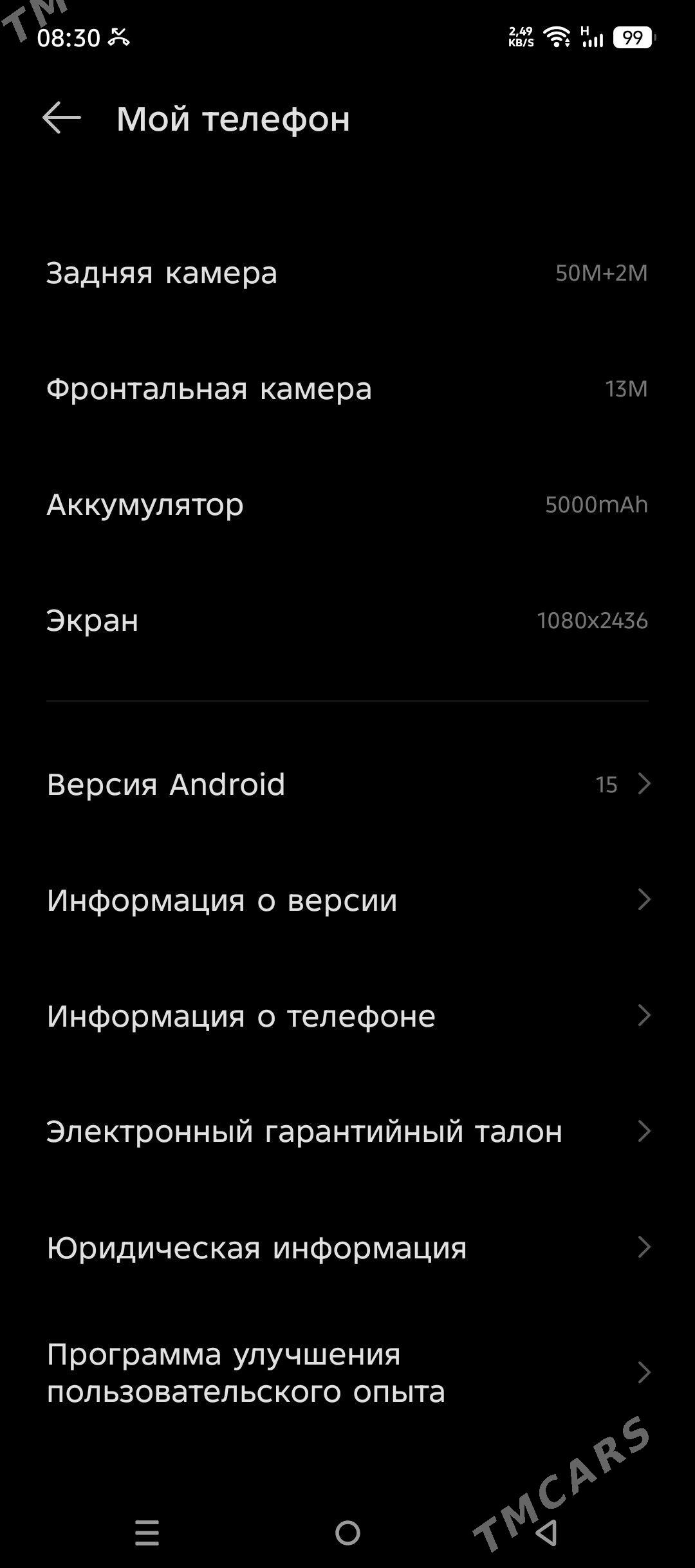695x1568 pixels.
Task: Expand 'Информация о телефоне' section
Action: point(347,1016)
